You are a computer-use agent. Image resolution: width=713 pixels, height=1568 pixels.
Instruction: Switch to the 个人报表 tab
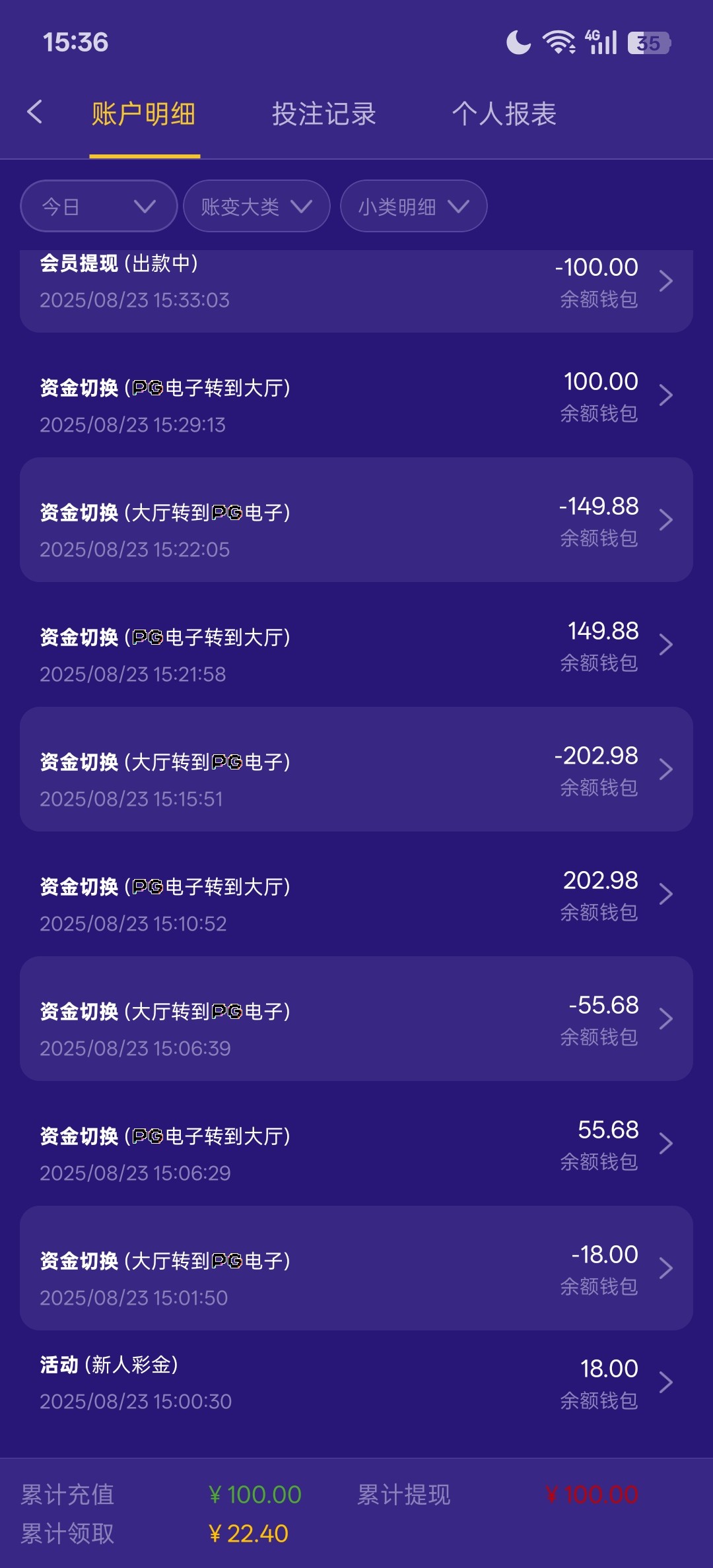[x=504, y=114]
